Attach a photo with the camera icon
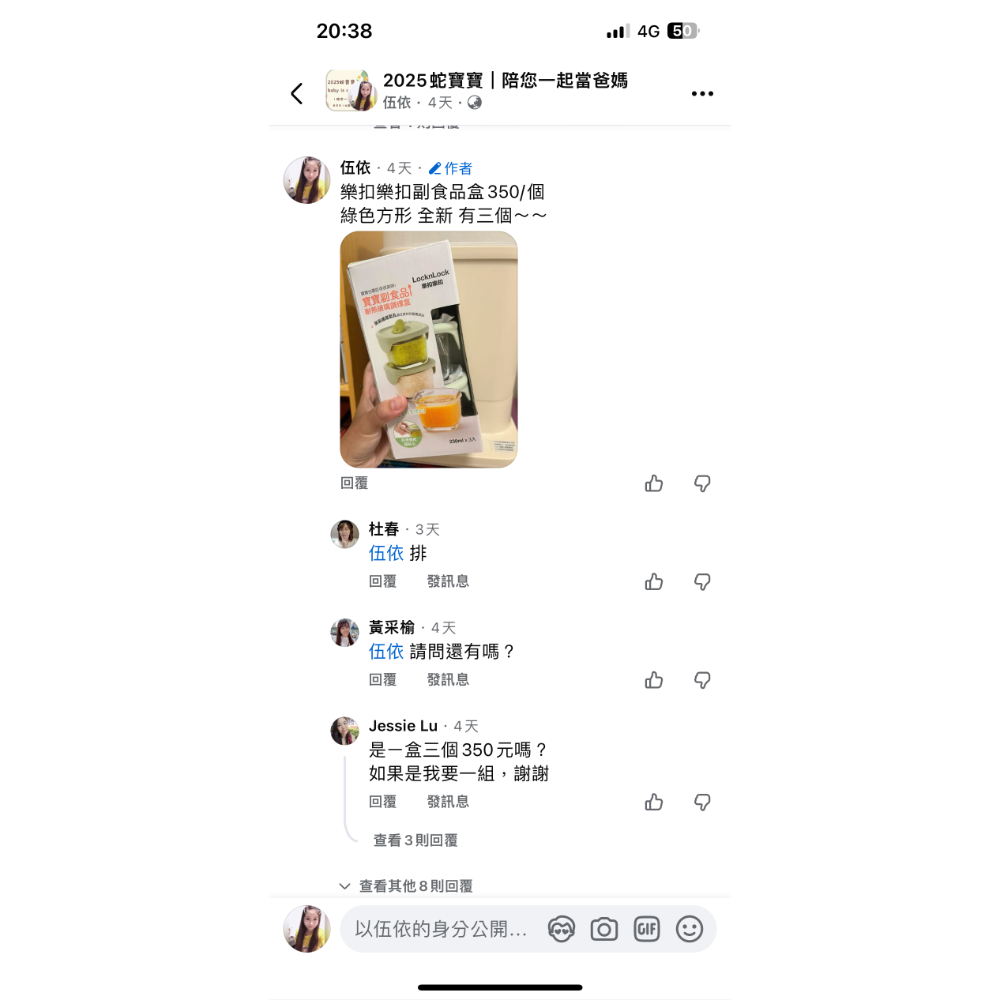The height and width of the screenshot is (1000, 1000). (x=604, y=929)
